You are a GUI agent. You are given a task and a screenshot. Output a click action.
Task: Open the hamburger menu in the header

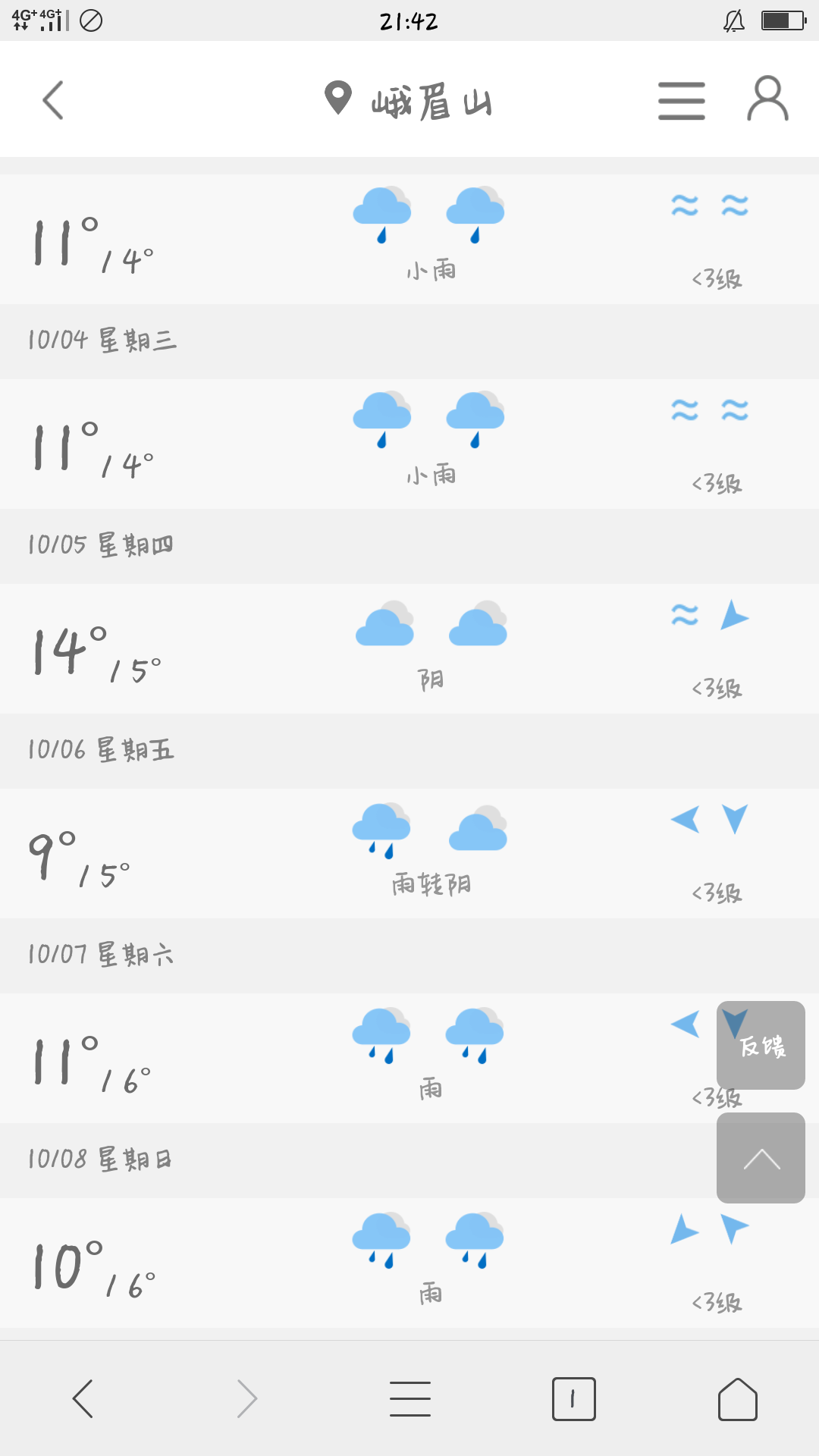tap(681, 101)
